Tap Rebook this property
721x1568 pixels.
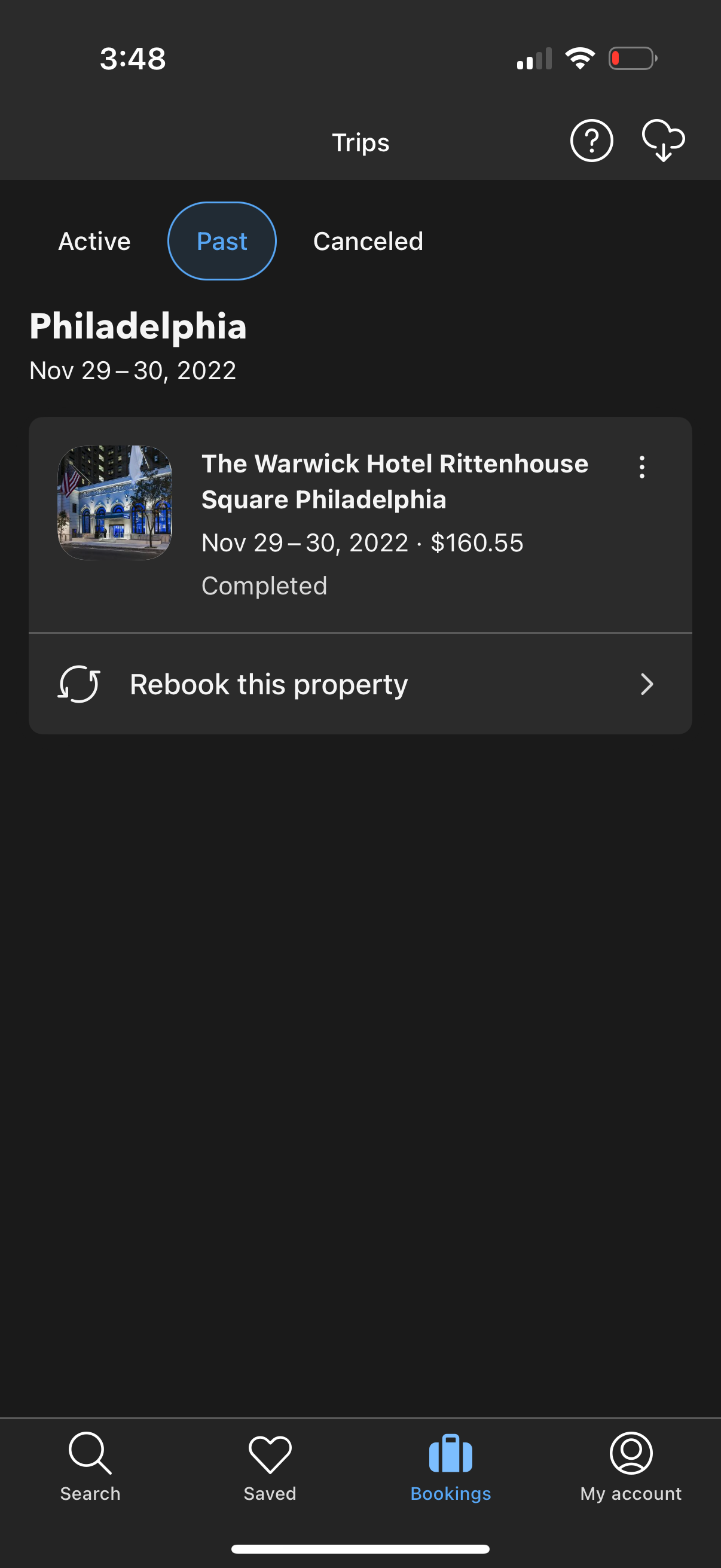click(268, 684)
